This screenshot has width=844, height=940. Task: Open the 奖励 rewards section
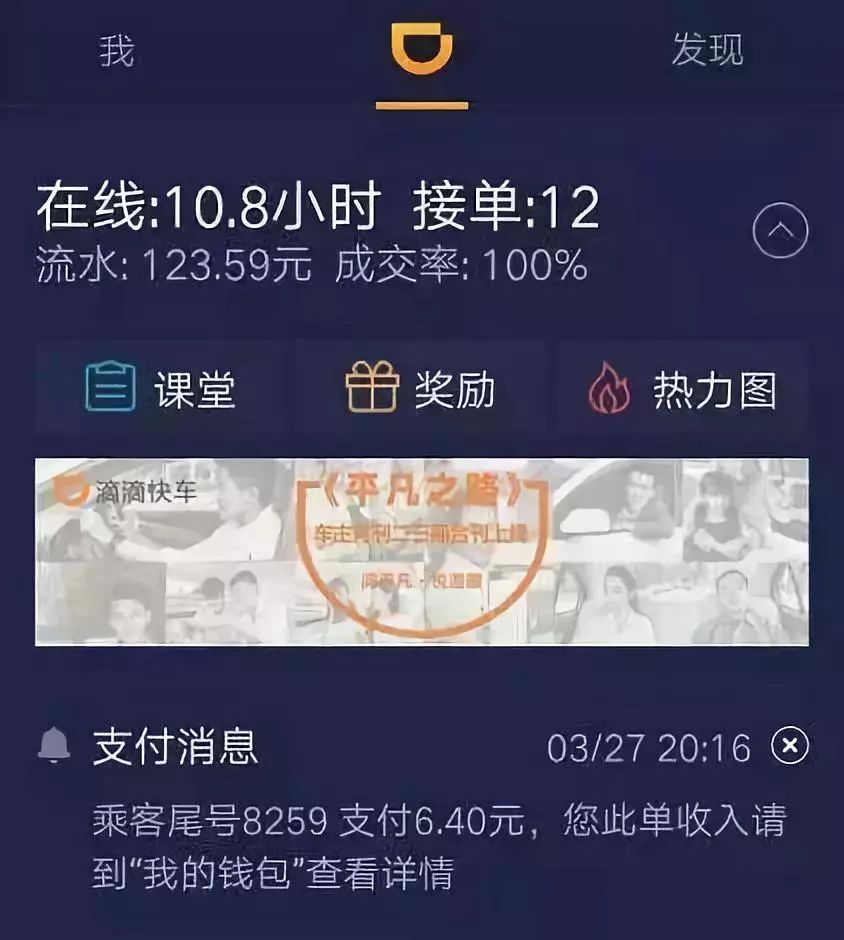point(421,390)
